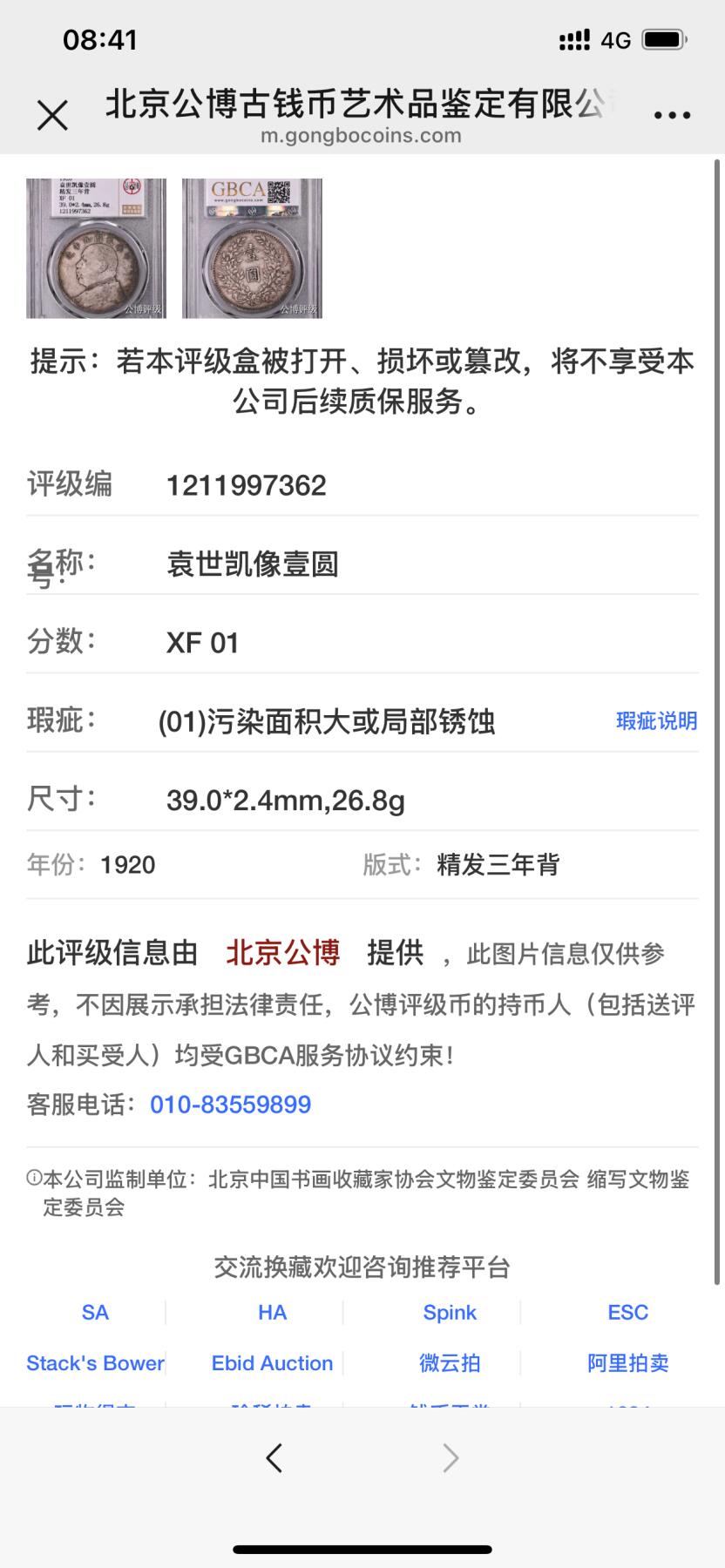The width and height of the screenshot is (725, 1568).
Task: Open the HA platform link
Action: point(272,1312)
